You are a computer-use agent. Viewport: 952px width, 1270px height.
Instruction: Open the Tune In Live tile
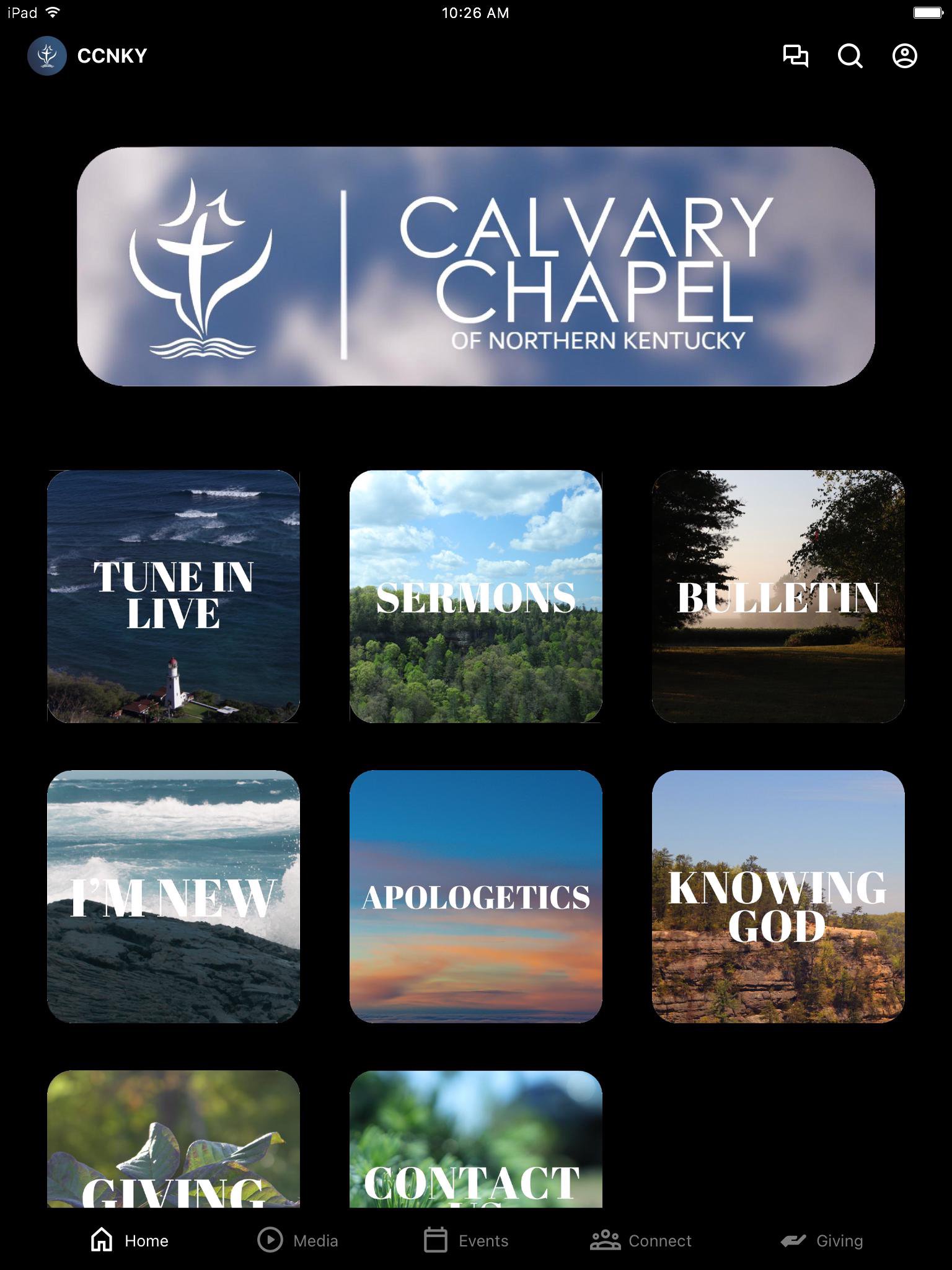174,596
